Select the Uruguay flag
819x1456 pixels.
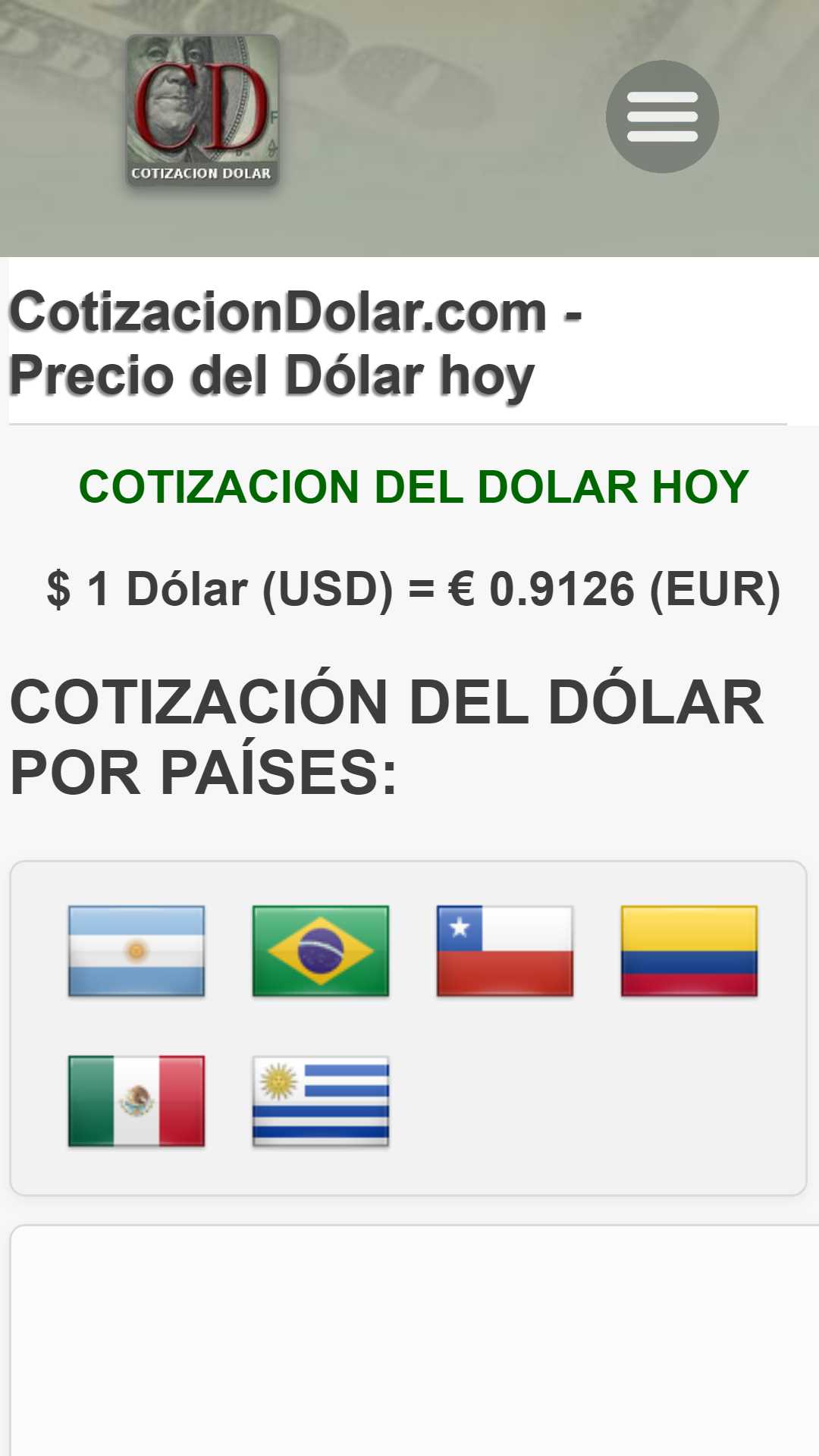pyautogui.click(x=321, y=1101)
